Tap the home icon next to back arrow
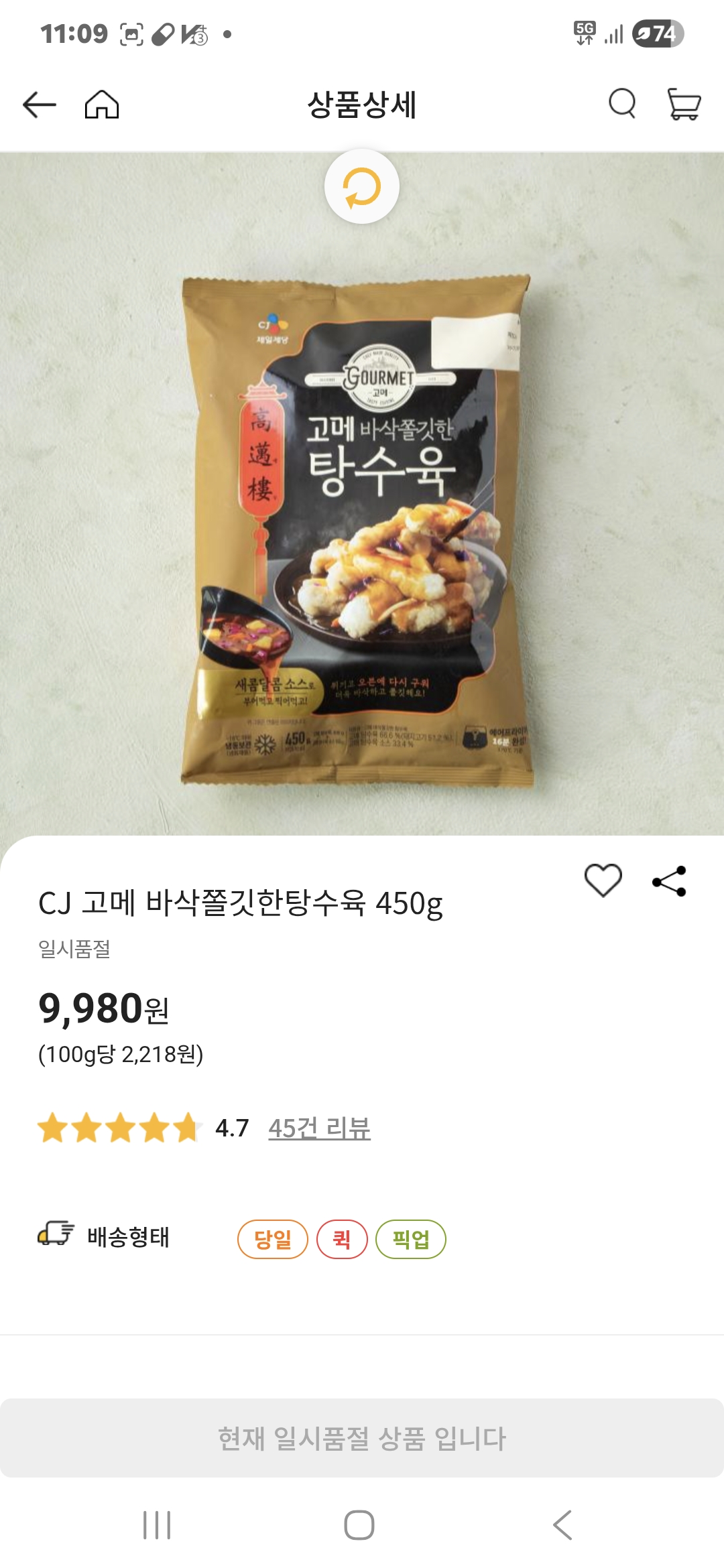The image size is (724, 1568). pos(103,105)
